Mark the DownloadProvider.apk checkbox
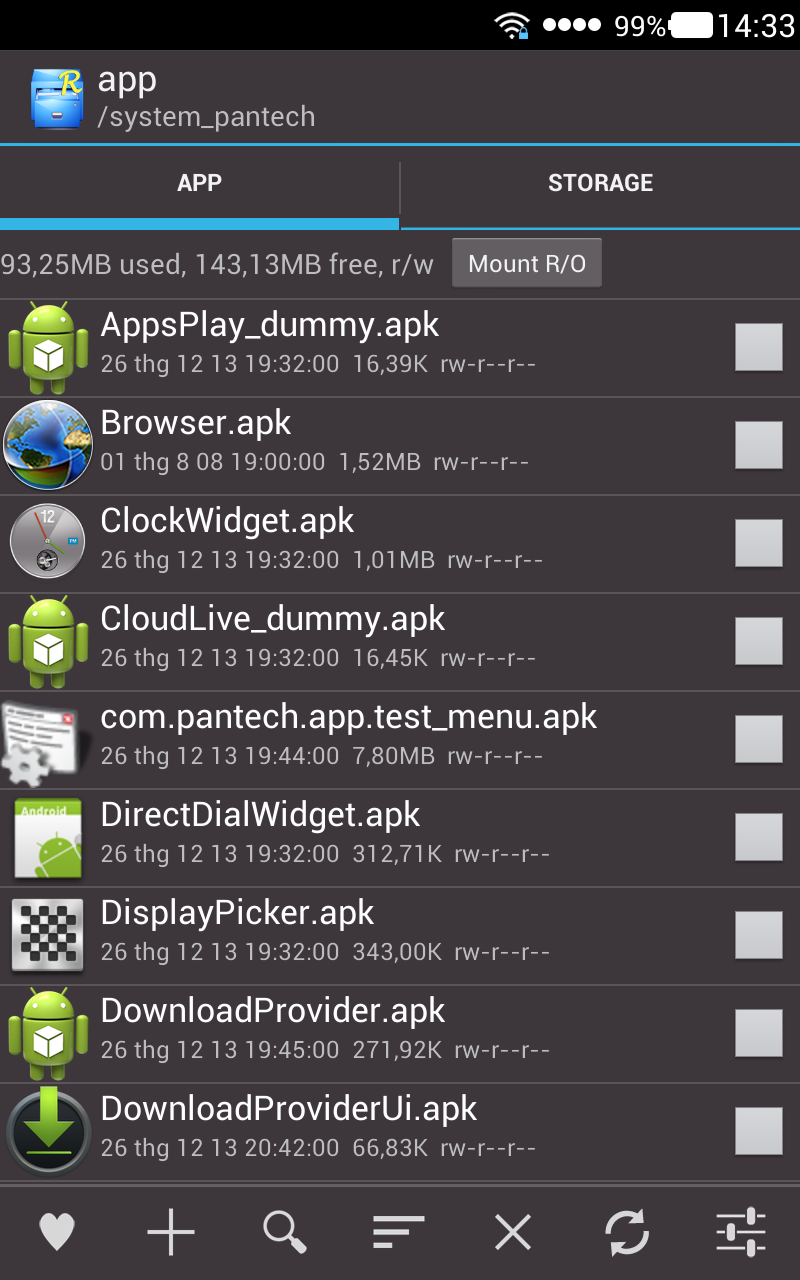 [x=758, y=1033]
